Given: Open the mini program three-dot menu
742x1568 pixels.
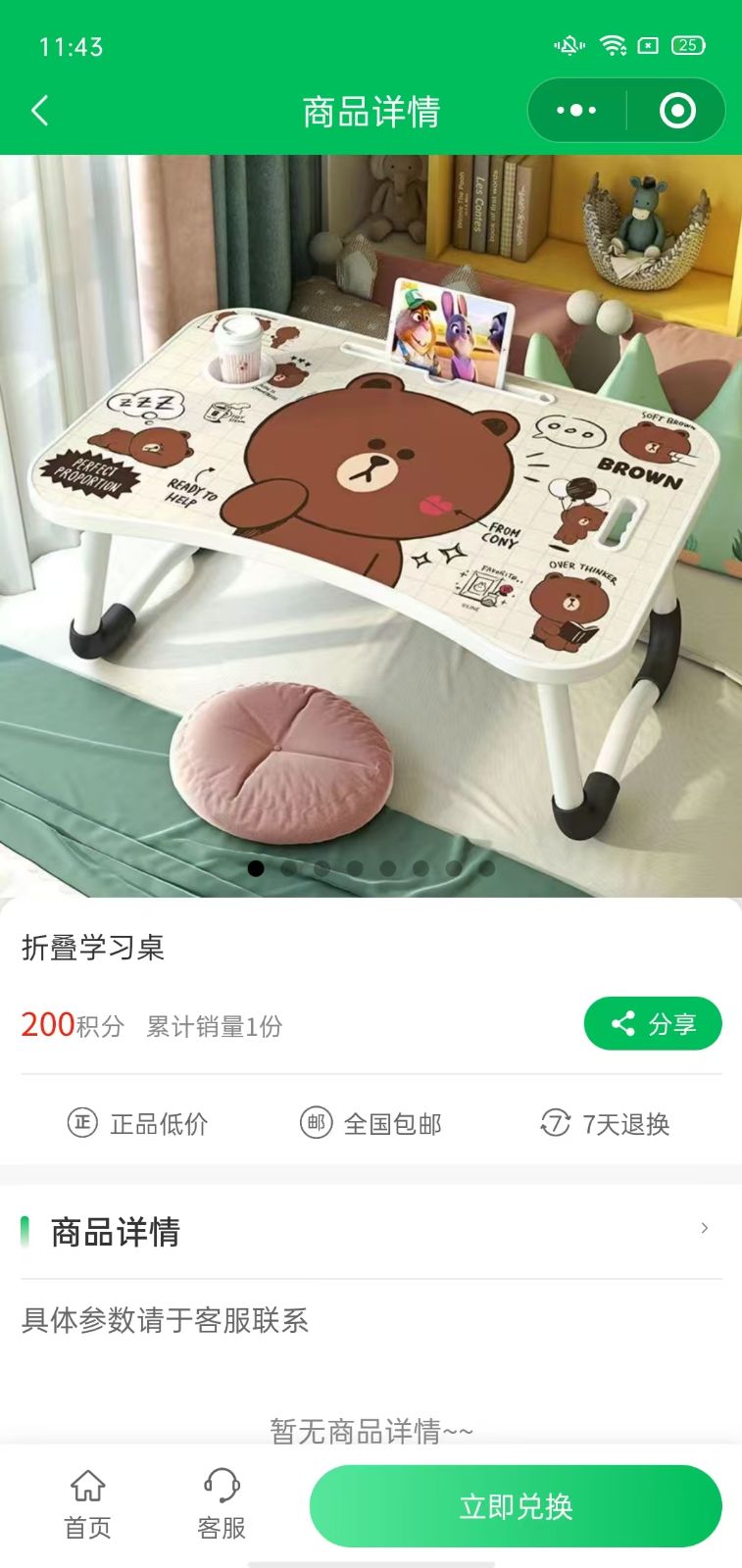Looking at the screenshot, I should pyautogui.click(x=576, y=111).
